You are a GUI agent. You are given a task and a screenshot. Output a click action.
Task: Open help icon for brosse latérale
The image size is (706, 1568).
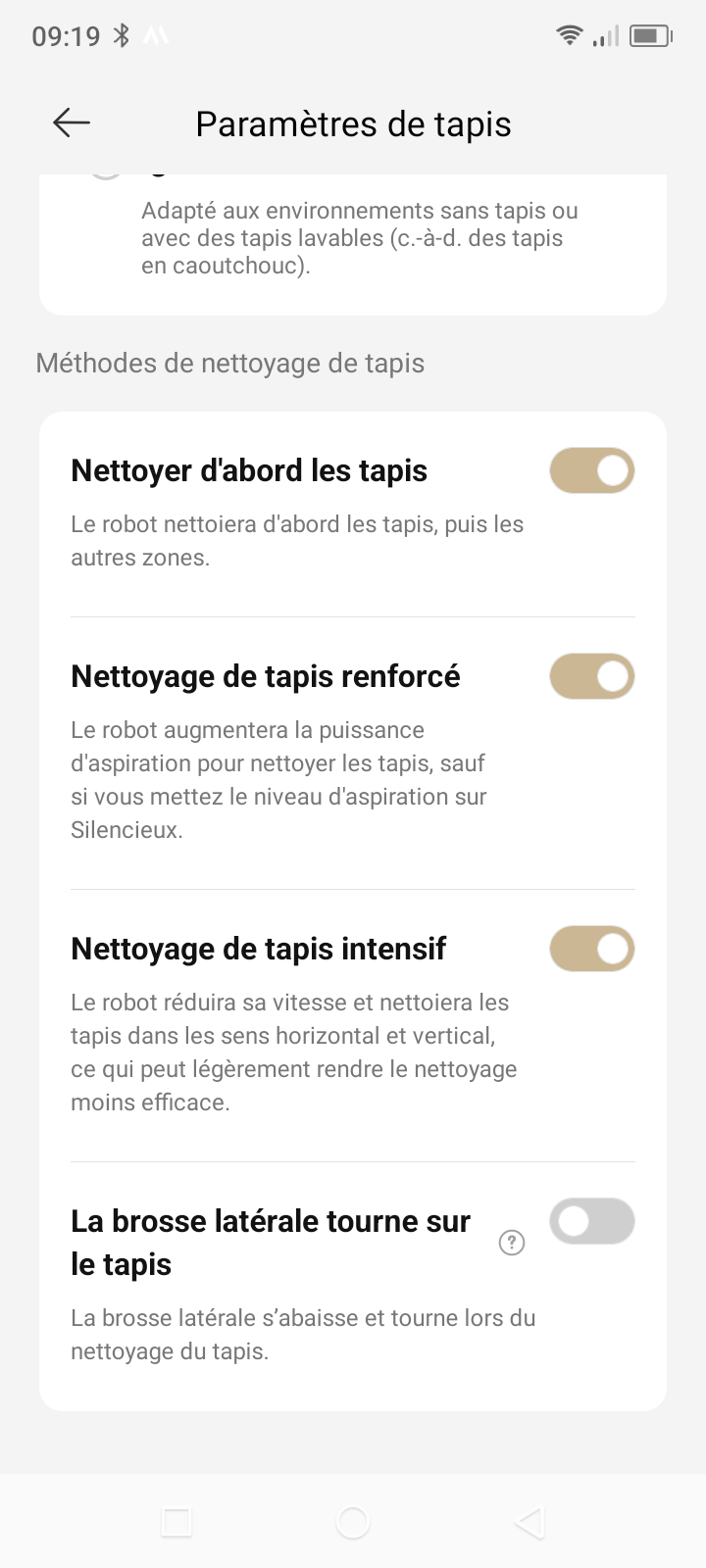[512, 1243]
